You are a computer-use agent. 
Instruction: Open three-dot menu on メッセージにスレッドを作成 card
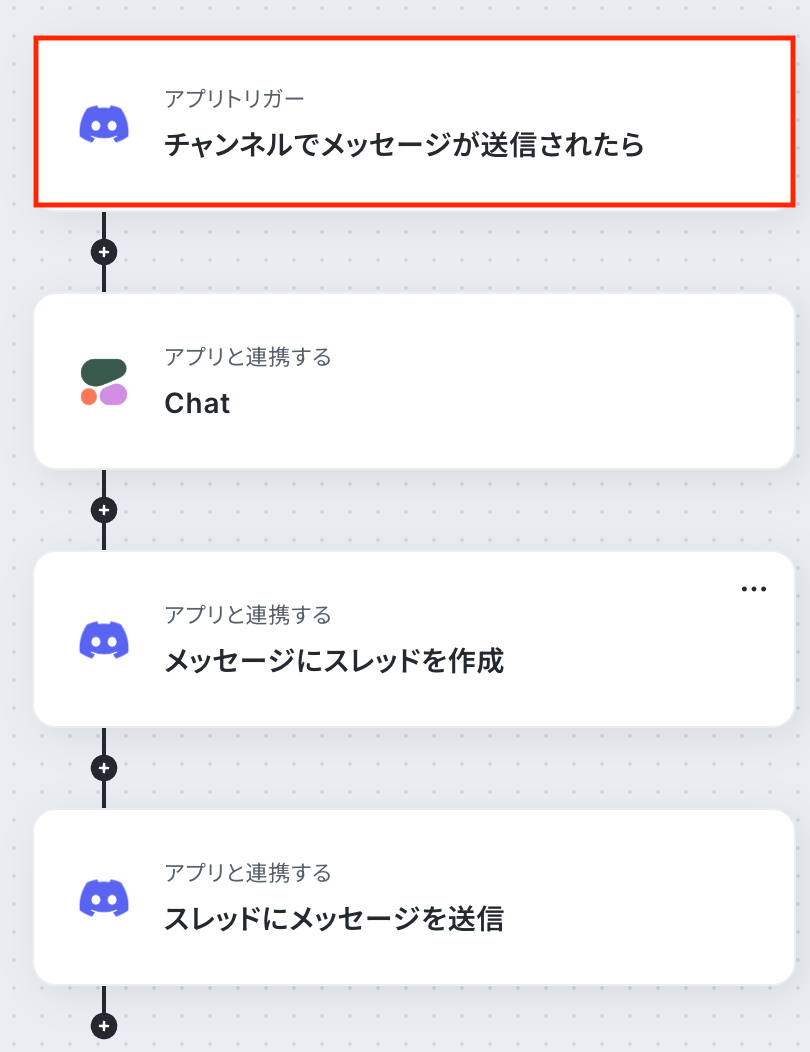753,589
